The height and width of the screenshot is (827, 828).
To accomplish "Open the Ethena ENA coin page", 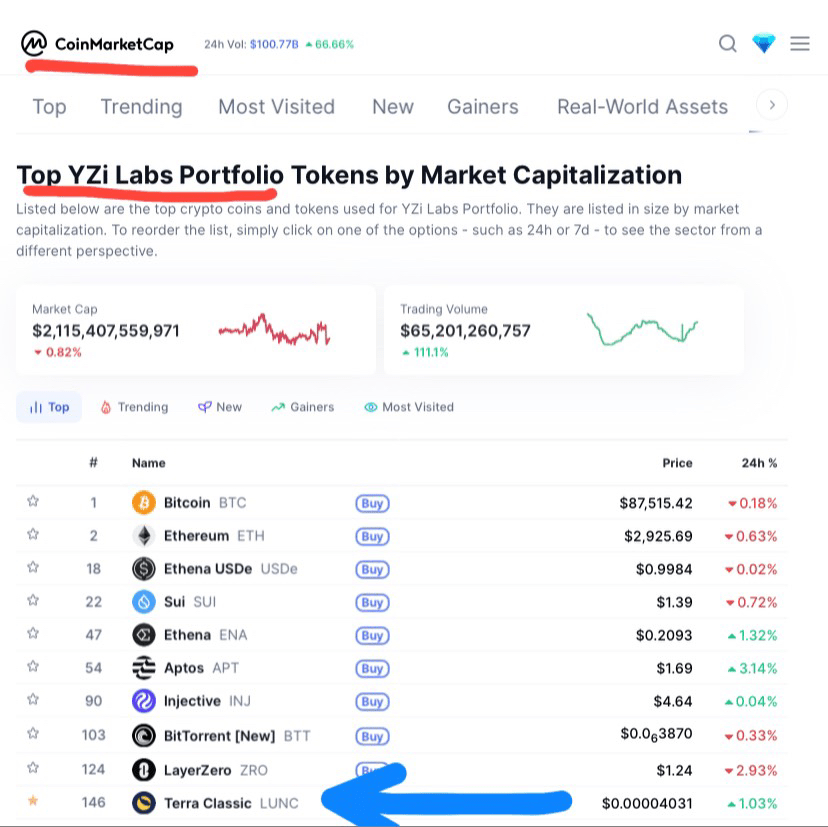I will pyautogui.click(x=188, y=635).
